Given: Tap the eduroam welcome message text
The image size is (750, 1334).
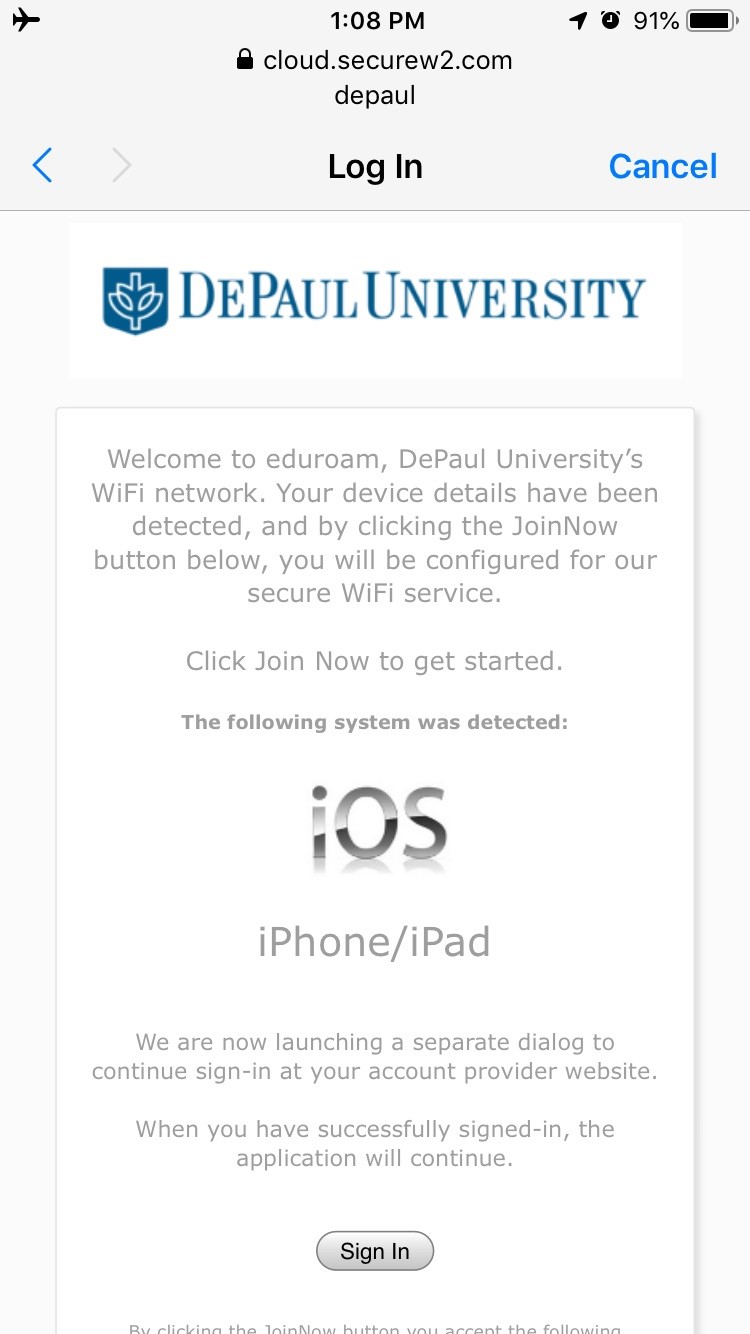Looking at the screenshot, I should pos(375,526).
